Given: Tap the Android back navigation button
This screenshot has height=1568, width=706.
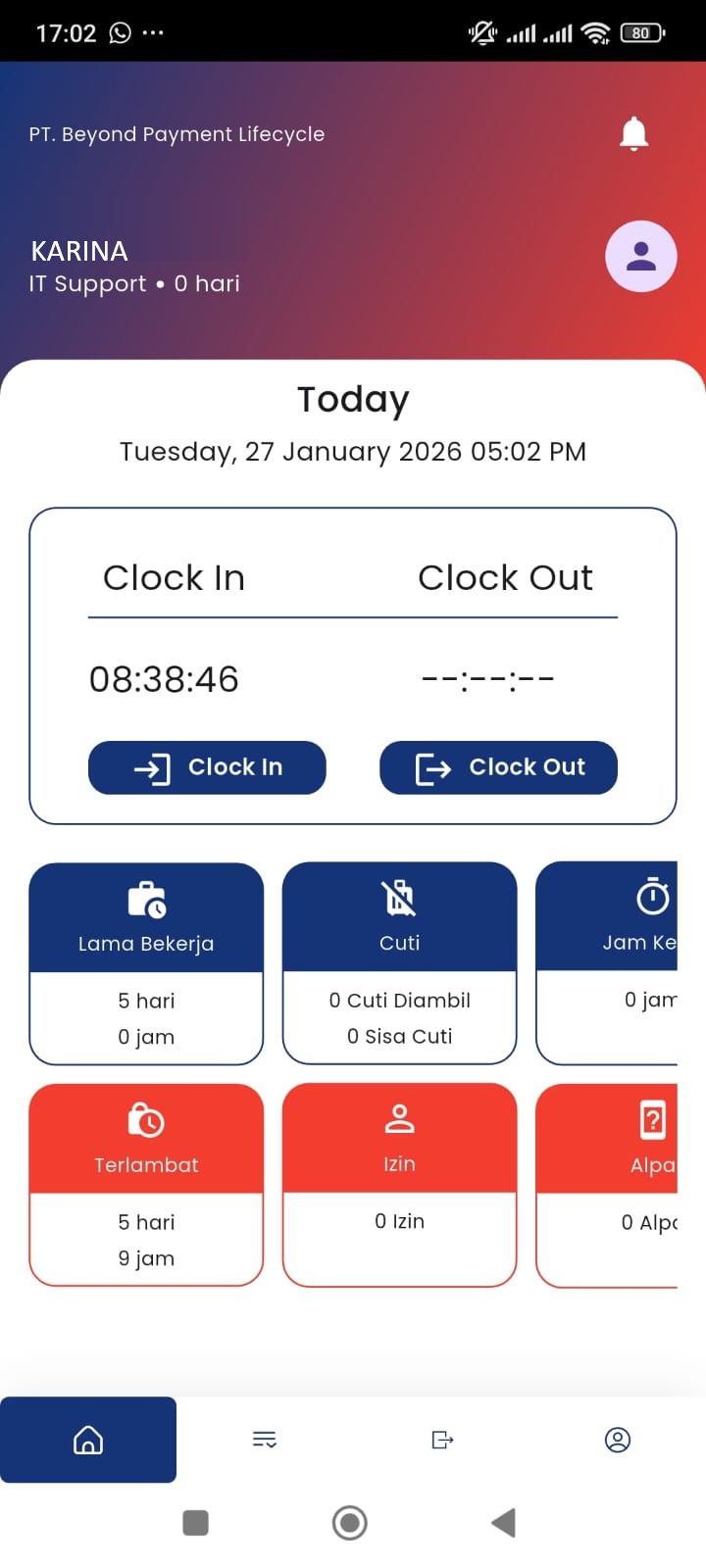Looking at the screenshot, I should tap(504, 1522).
